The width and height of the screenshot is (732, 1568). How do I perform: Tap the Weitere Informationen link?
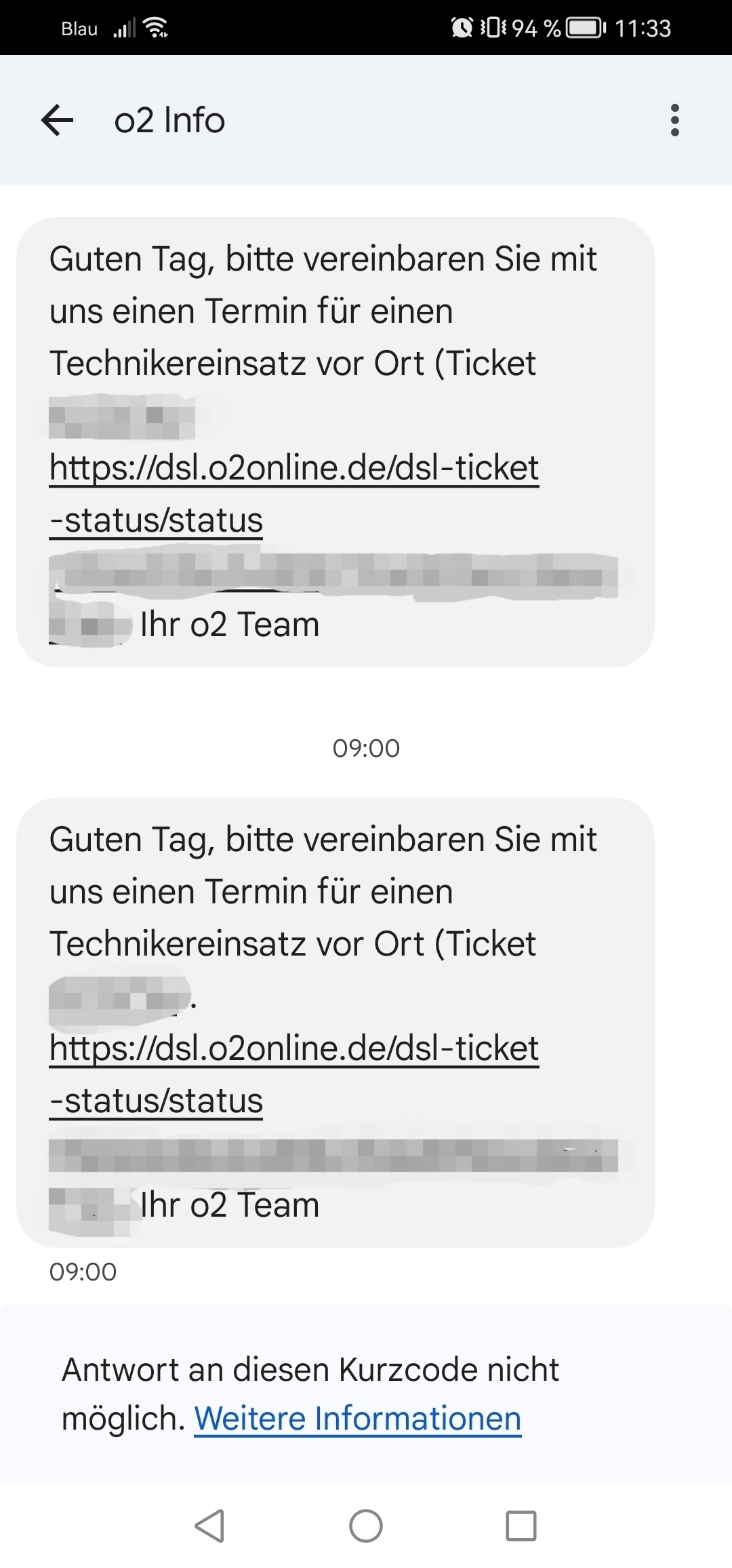pos(357,1418)
